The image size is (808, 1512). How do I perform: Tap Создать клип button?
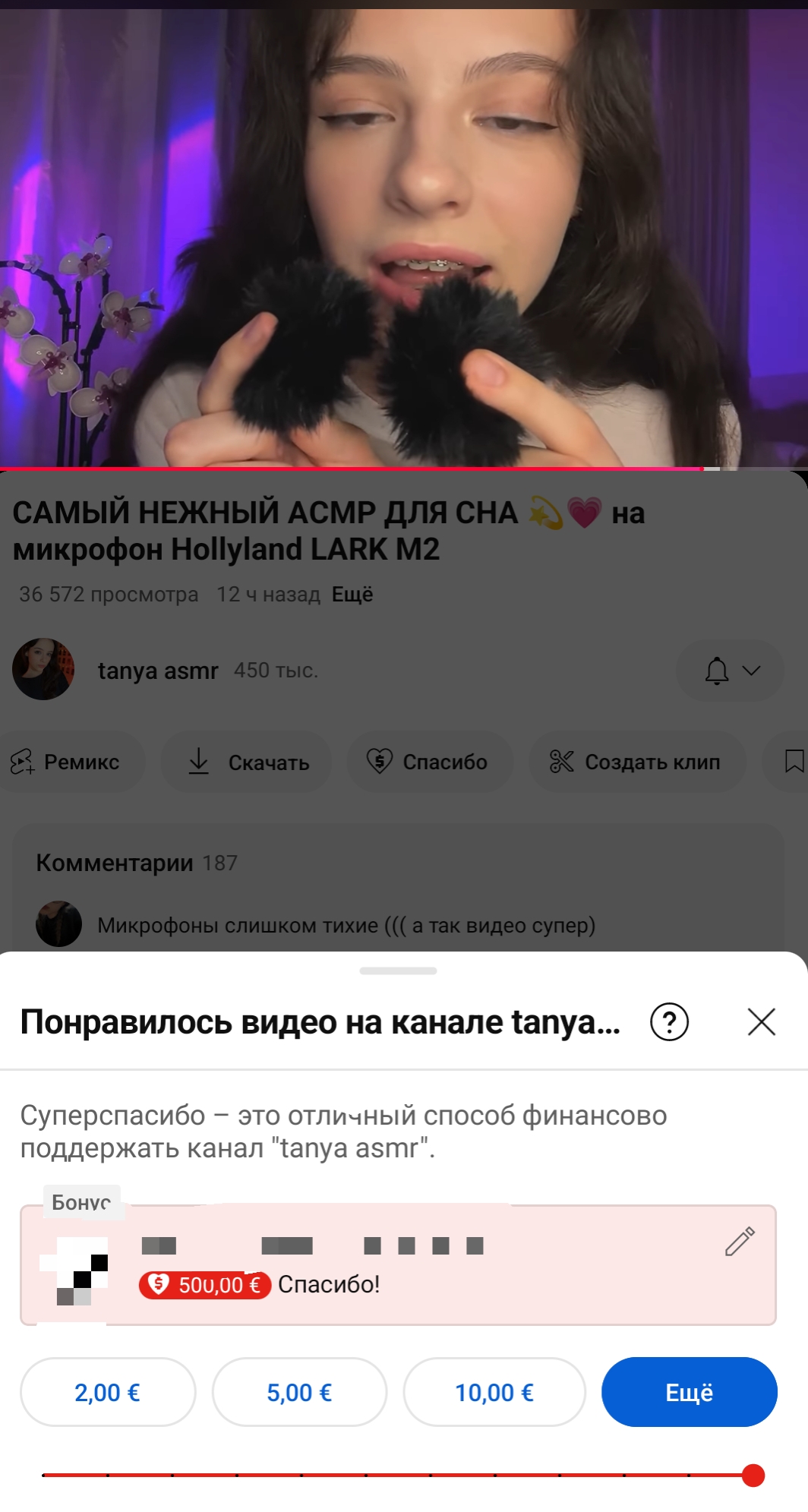(636, 762)
